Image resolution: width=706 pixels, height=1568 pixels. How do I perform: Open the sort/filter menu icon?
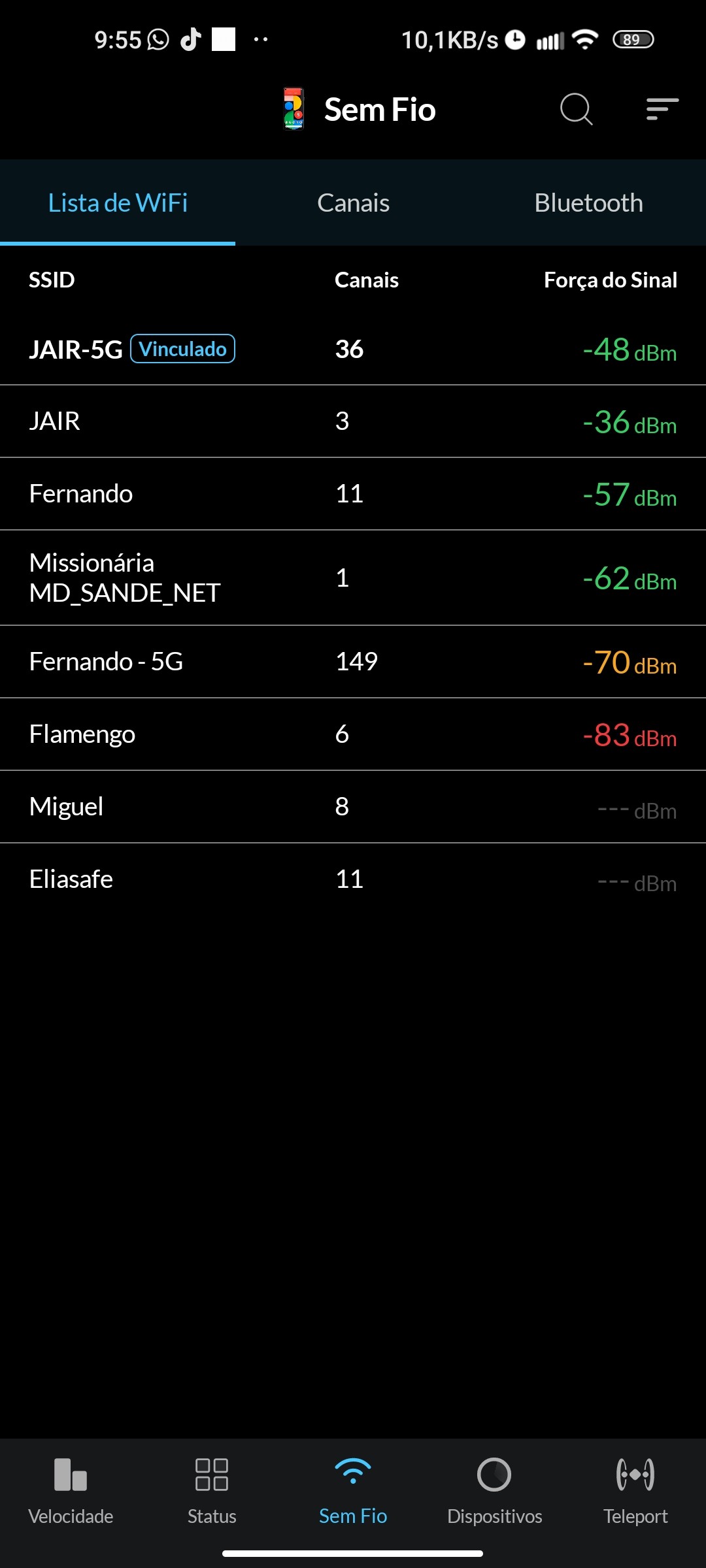[x=662, y=109]
